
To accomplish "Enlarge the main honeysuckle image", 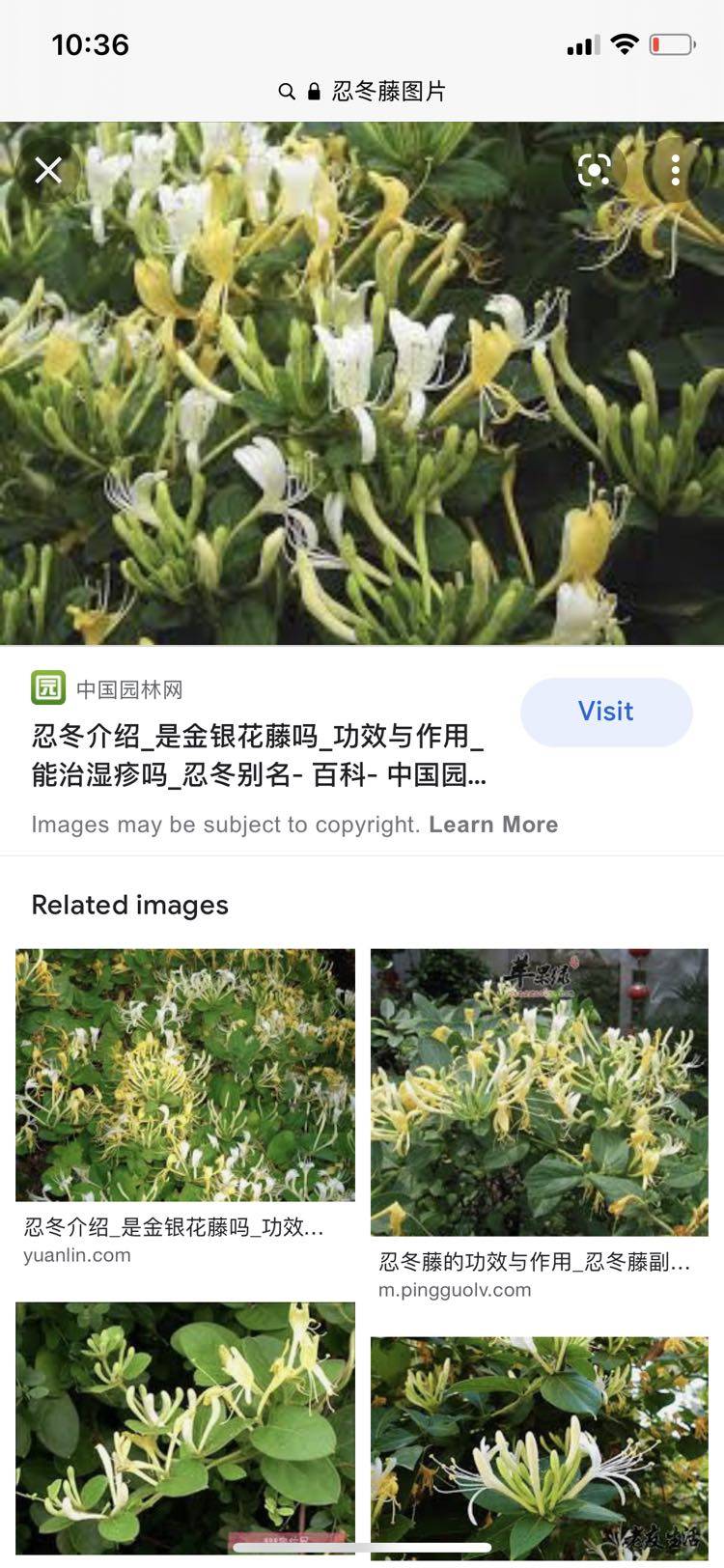I will [362, 406].
